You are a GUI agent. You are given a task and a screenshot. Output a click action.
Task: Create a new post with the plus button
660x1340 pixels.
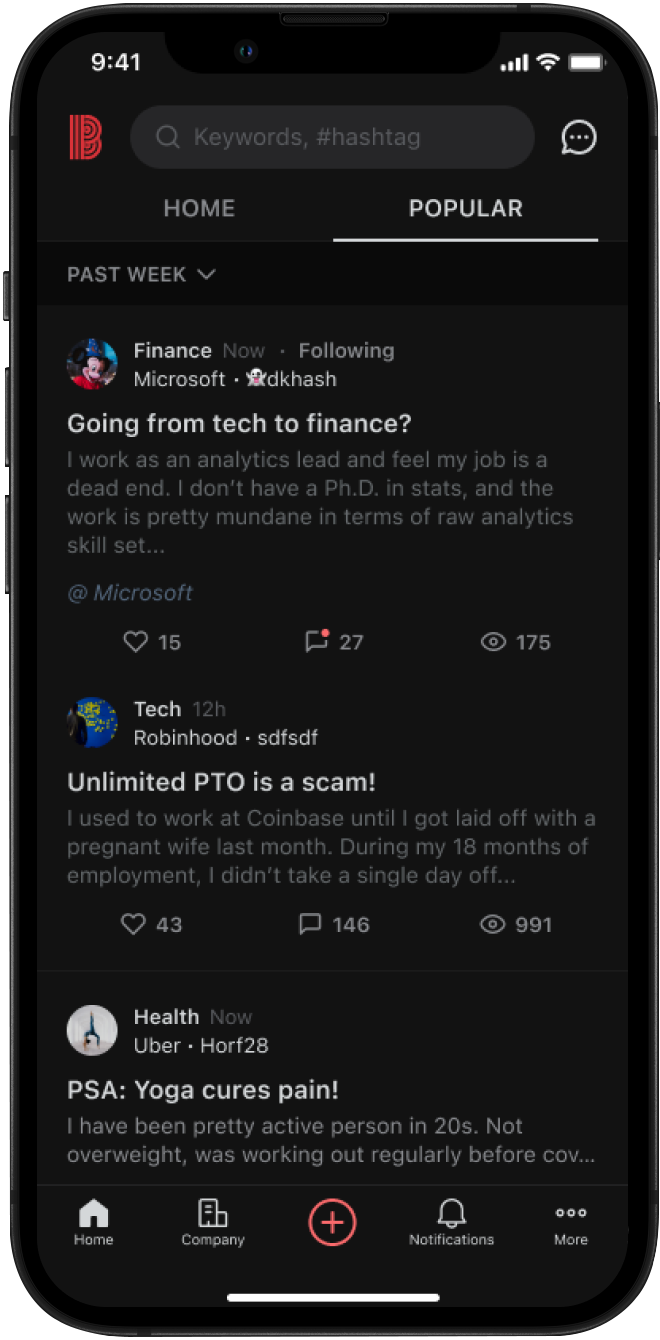(332, 1223)
